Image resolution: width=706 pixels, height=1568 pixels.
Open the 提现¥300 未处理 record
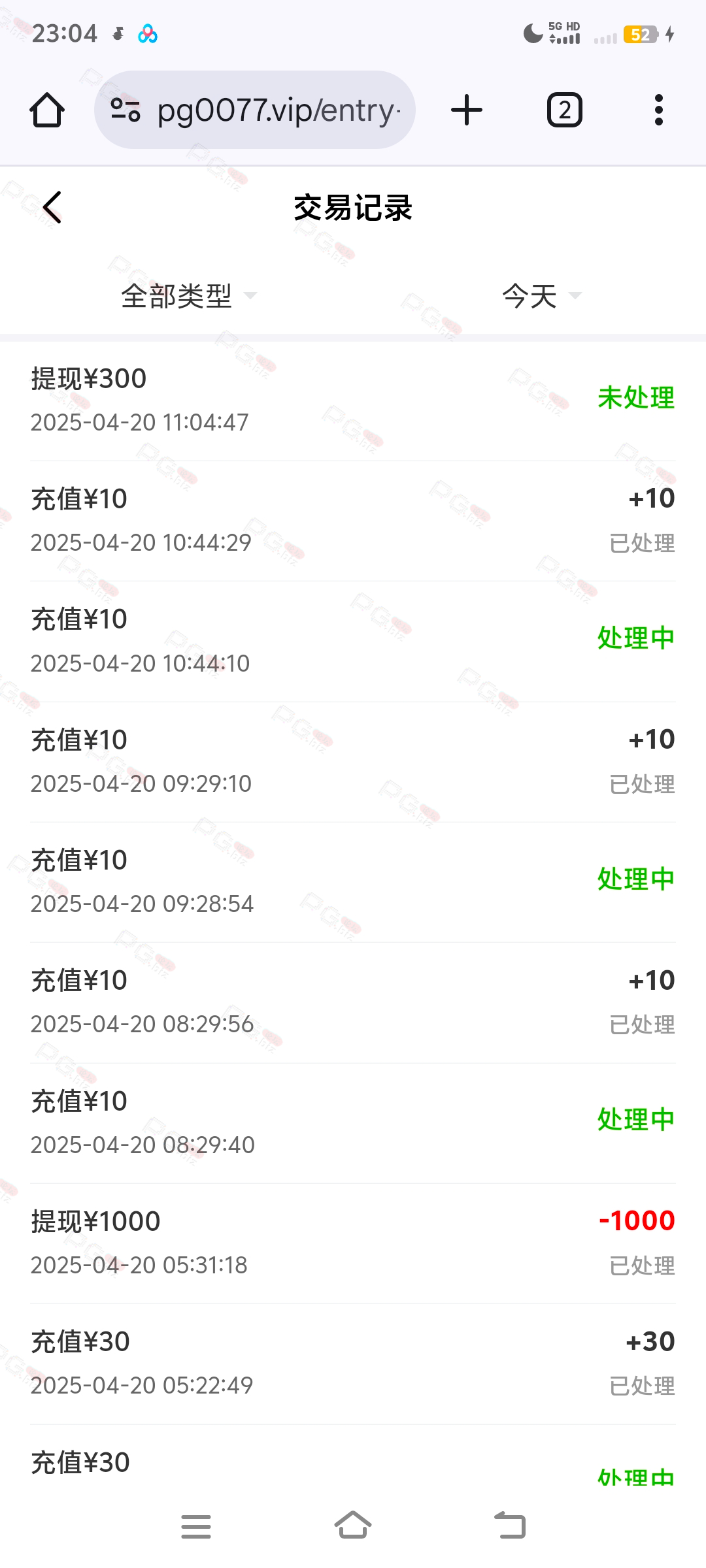point(353,400)
